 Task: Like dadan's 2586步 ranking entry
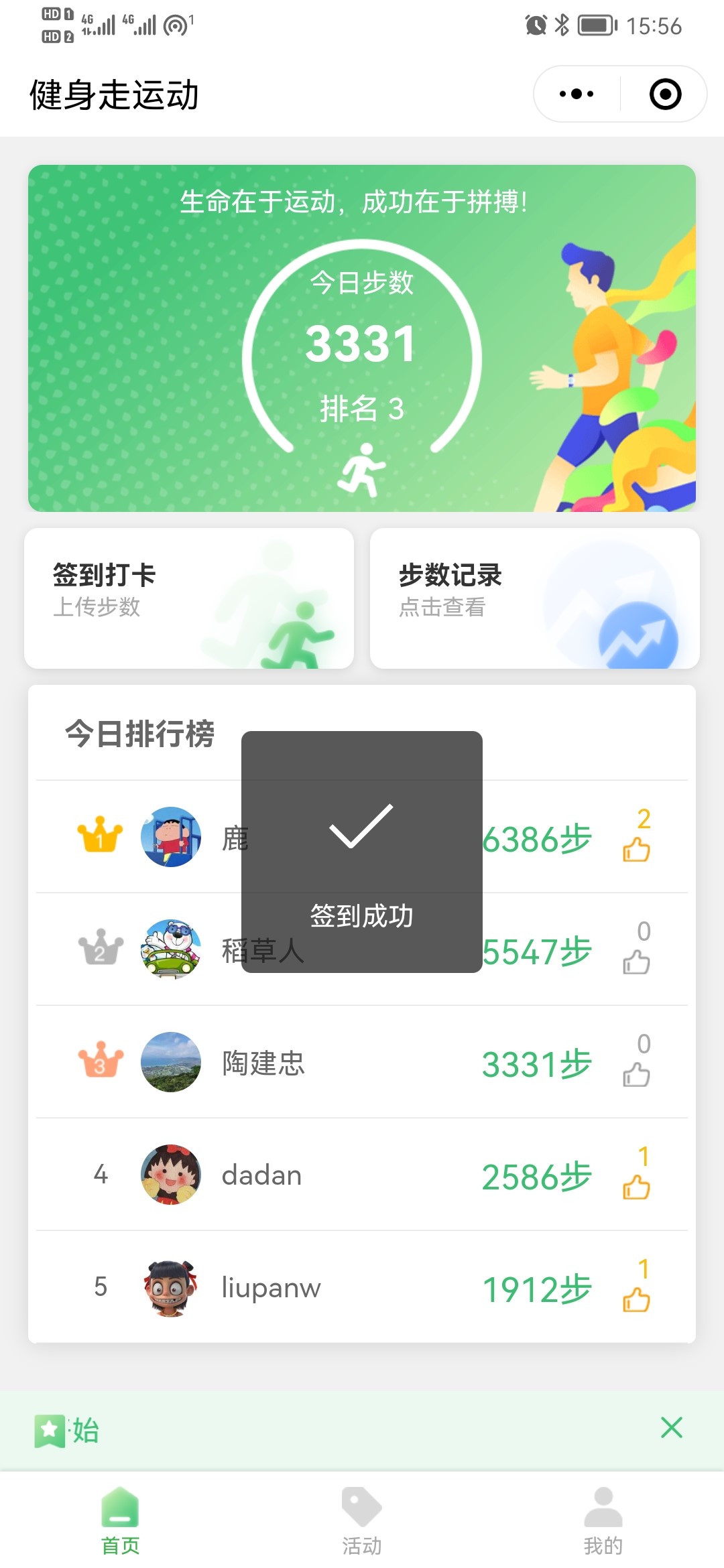(636, 1187)
